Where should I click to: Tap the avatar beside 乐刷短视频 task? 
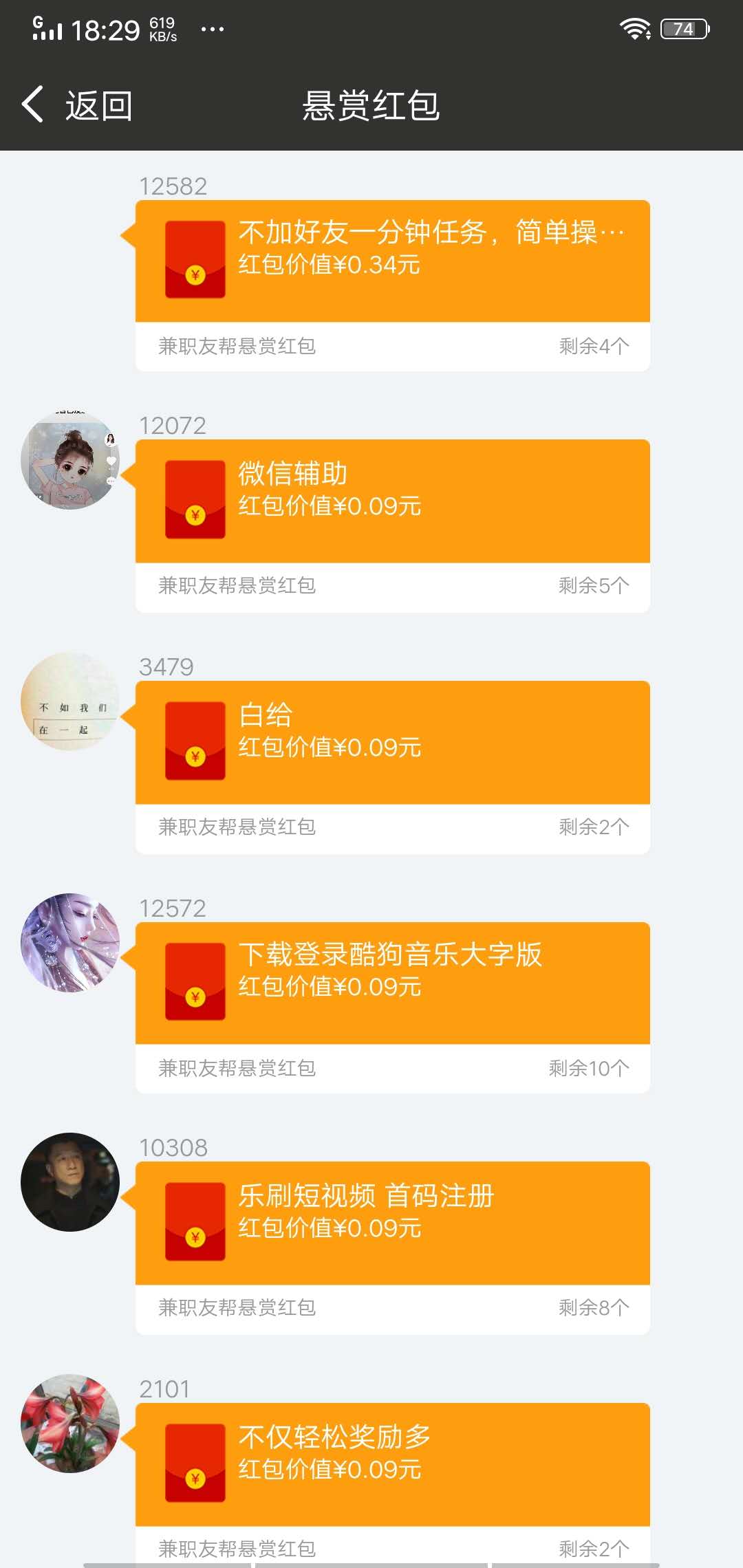pyautogui.click(x=71, y=1182)
